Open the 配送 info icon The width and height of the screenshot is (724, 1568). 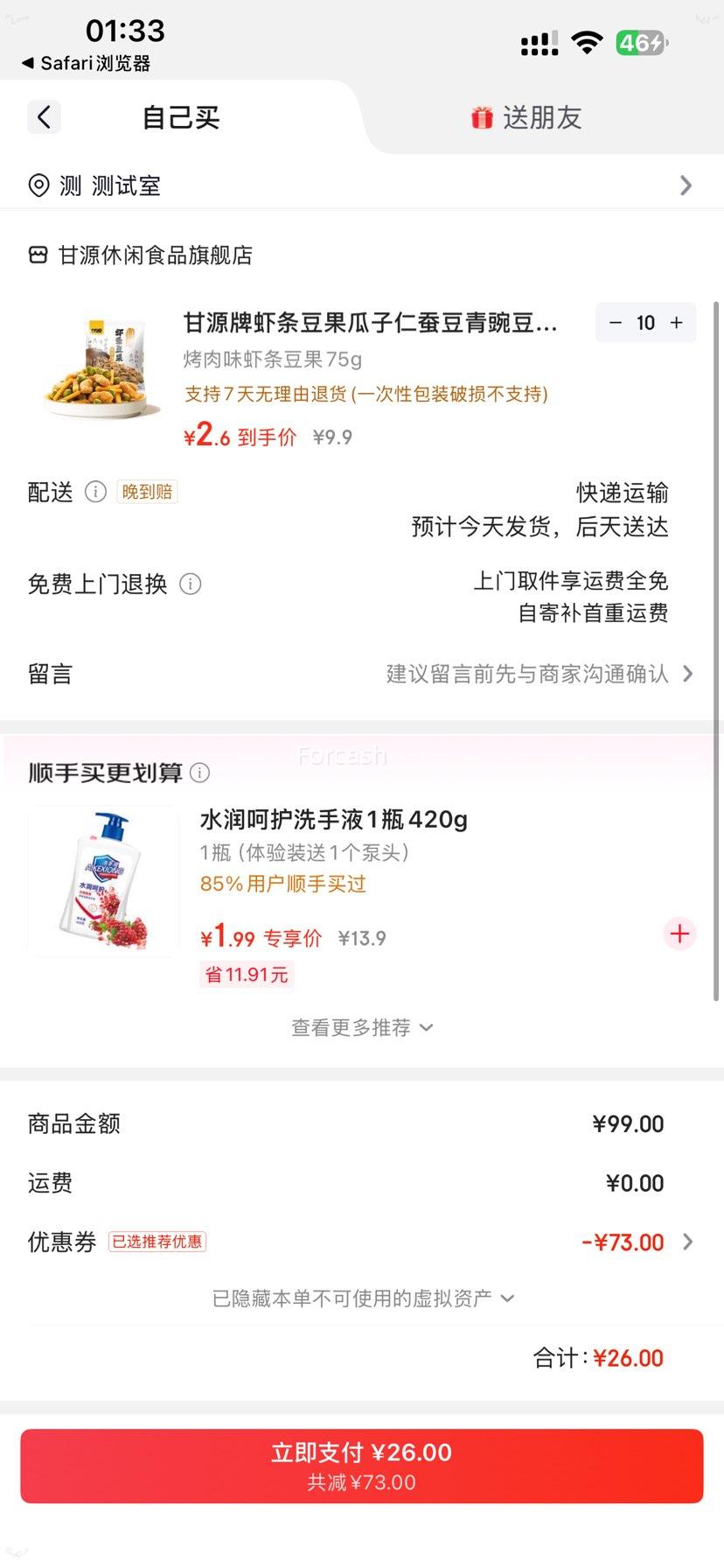click(x=96, y=492)
